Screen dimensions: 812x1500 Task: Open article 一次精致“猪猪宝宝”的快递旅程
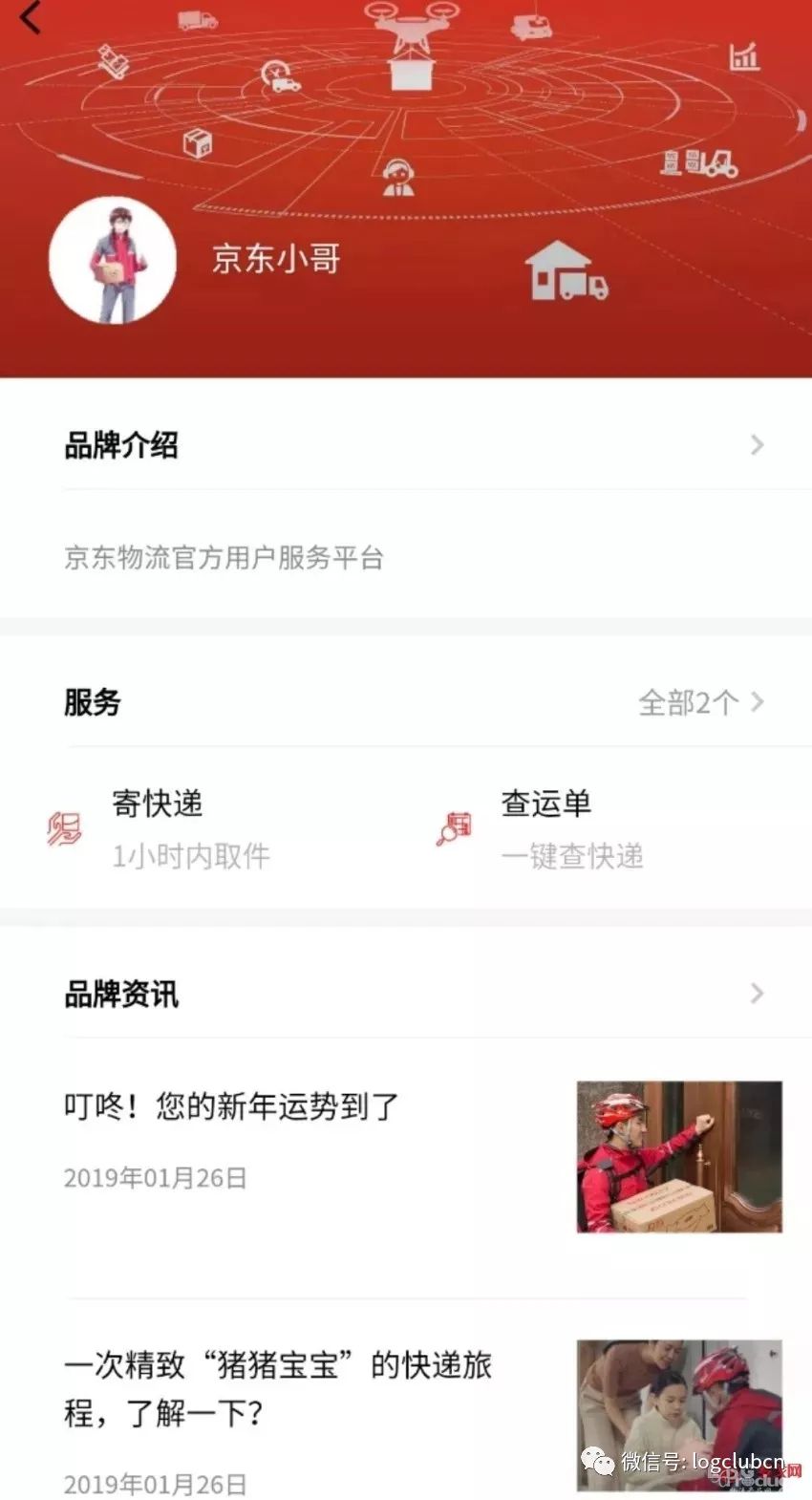[x=277, y=1387]
